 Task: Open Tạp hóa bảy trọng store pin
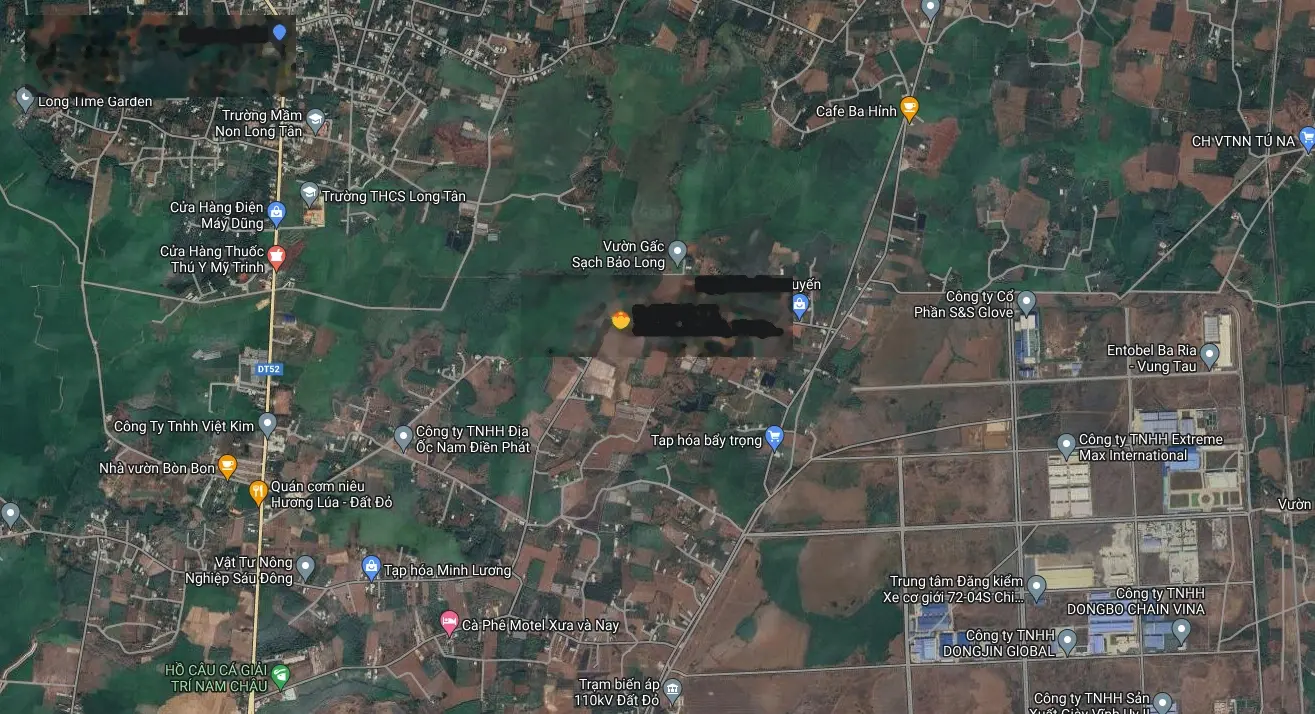[774, 437]
